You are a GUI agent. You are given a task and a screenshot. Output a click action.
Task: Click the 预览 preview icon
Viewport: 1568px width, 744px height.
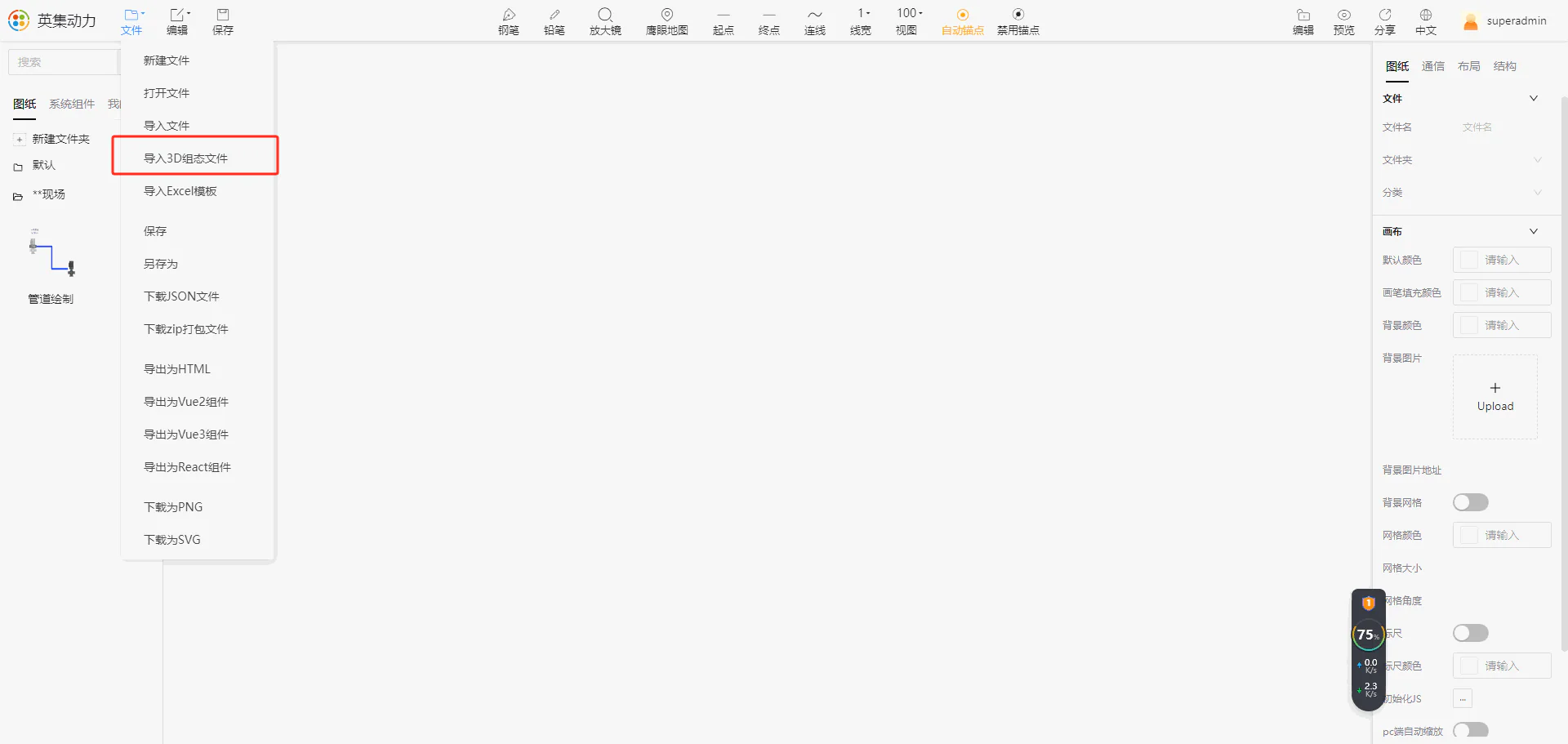point(1343,21)
